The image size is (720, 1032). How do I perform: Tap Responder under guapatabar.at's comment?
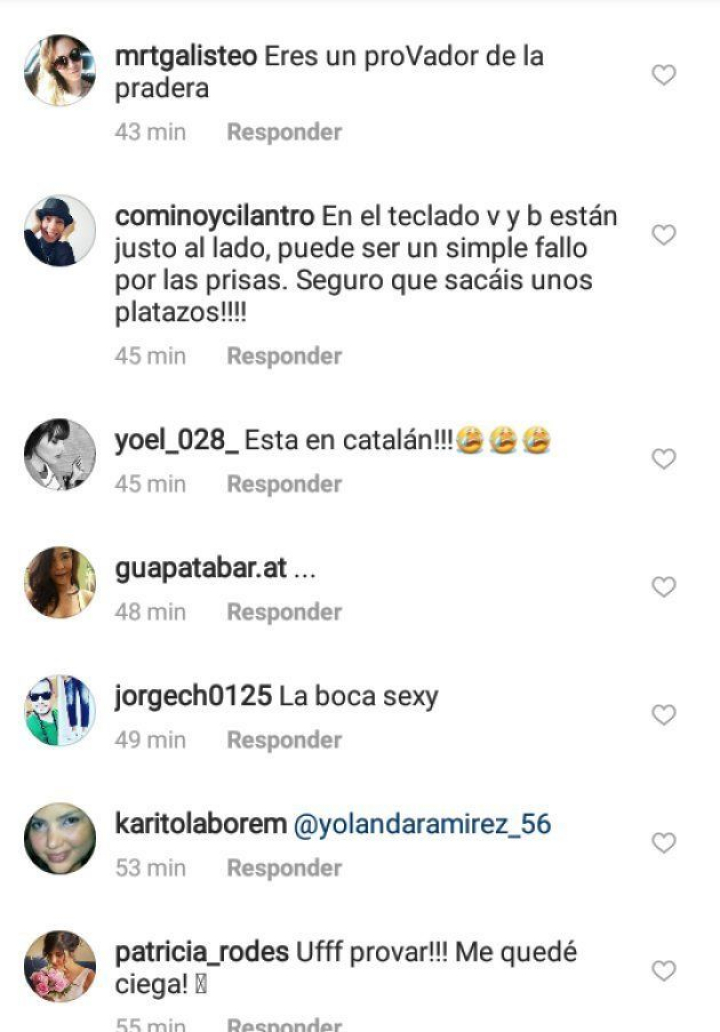point(284,612)
